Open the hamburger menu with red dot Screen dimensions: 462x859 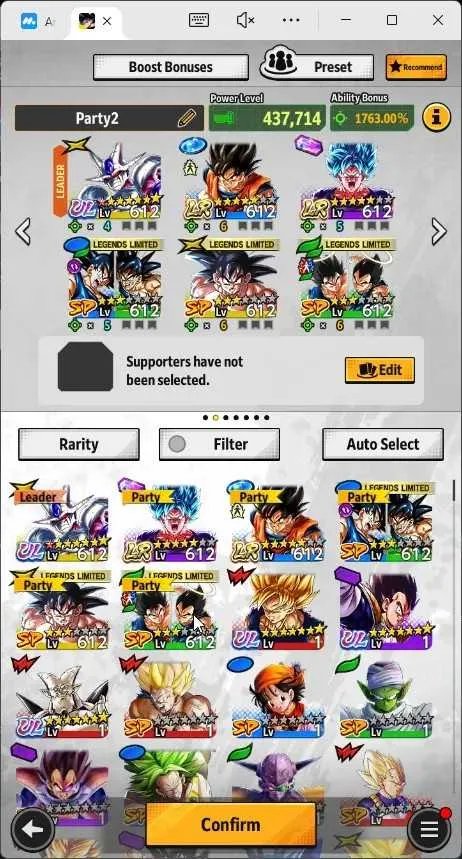(x=429, y=829)
